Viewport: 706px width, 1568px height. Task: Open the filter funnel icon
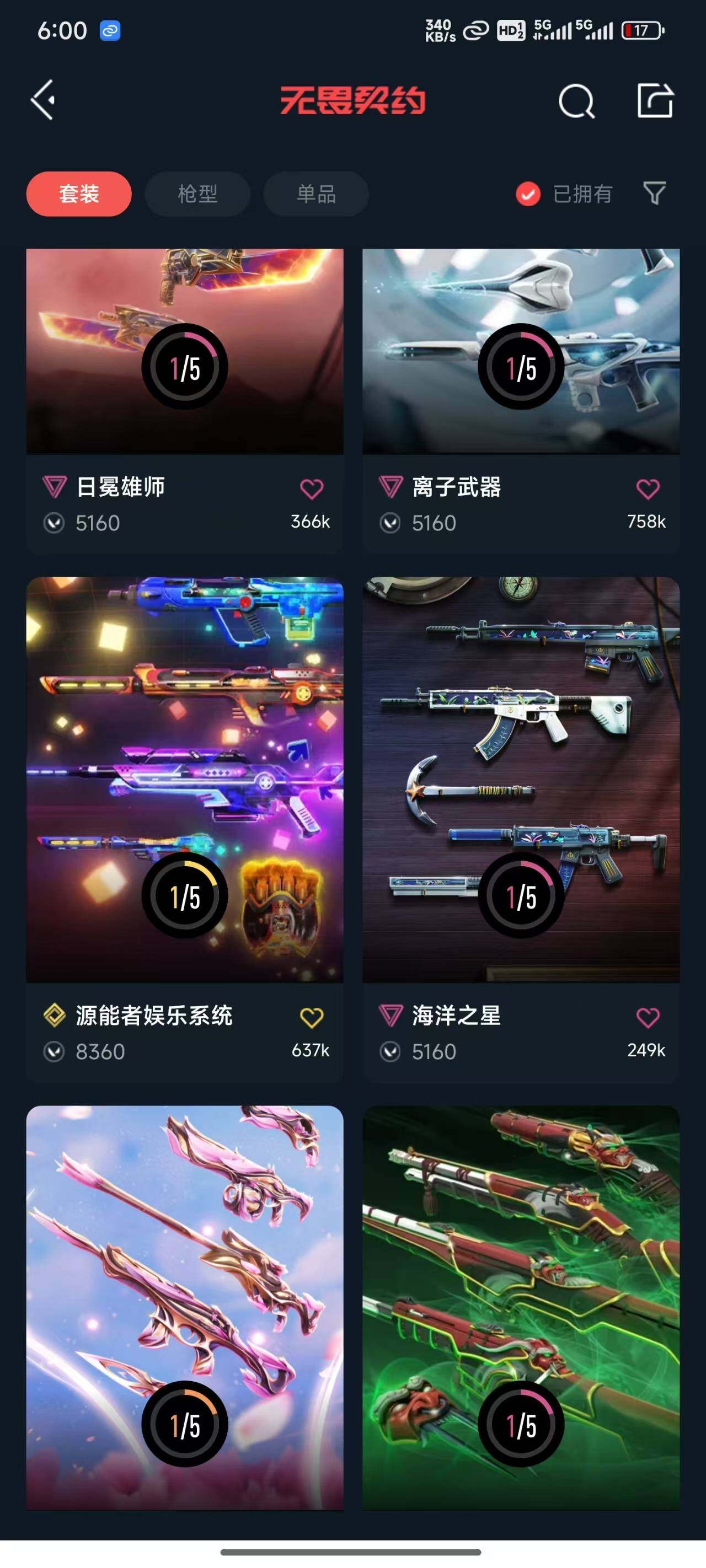pyautogui.click(x=654, y=194)
